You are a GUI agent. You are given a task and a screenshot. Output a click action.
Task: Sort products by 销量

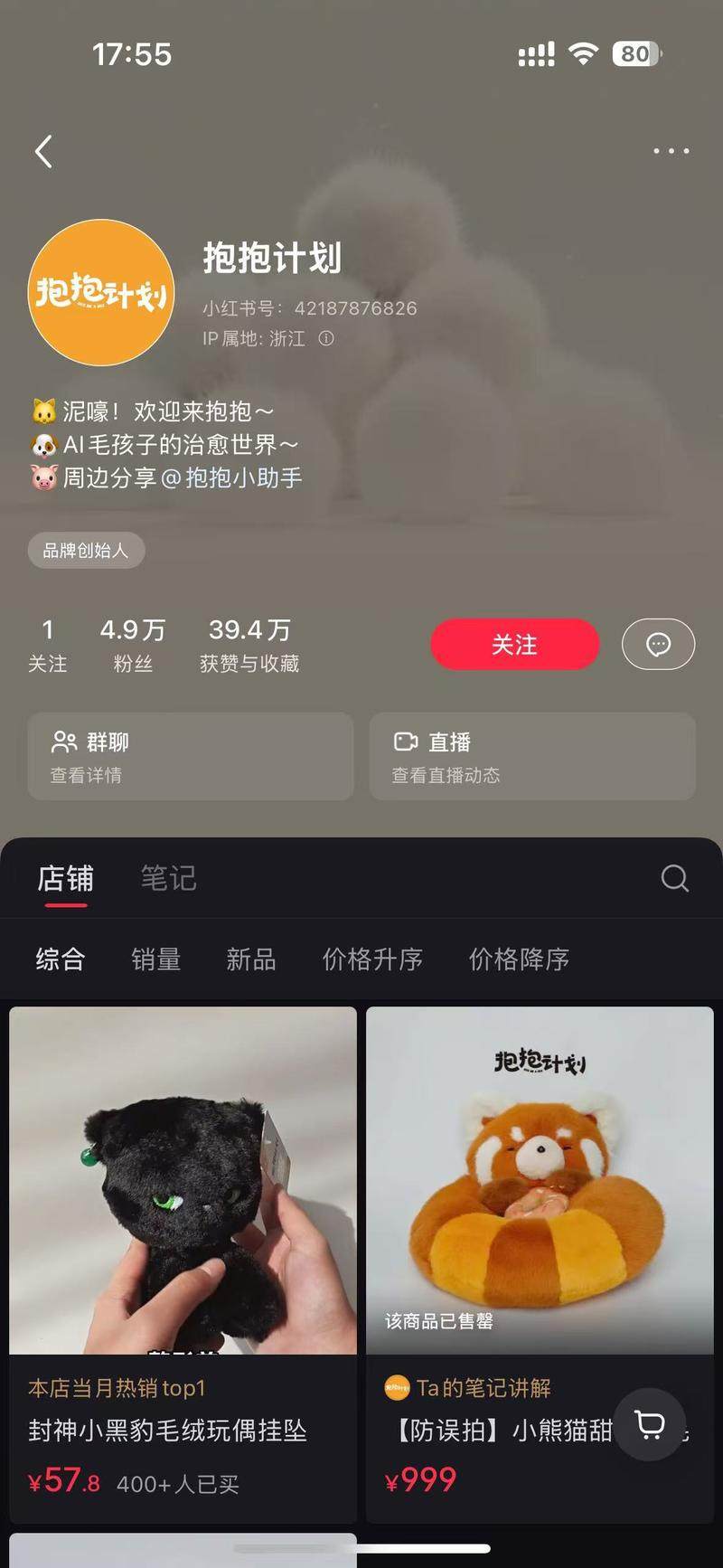click(156, 959)
